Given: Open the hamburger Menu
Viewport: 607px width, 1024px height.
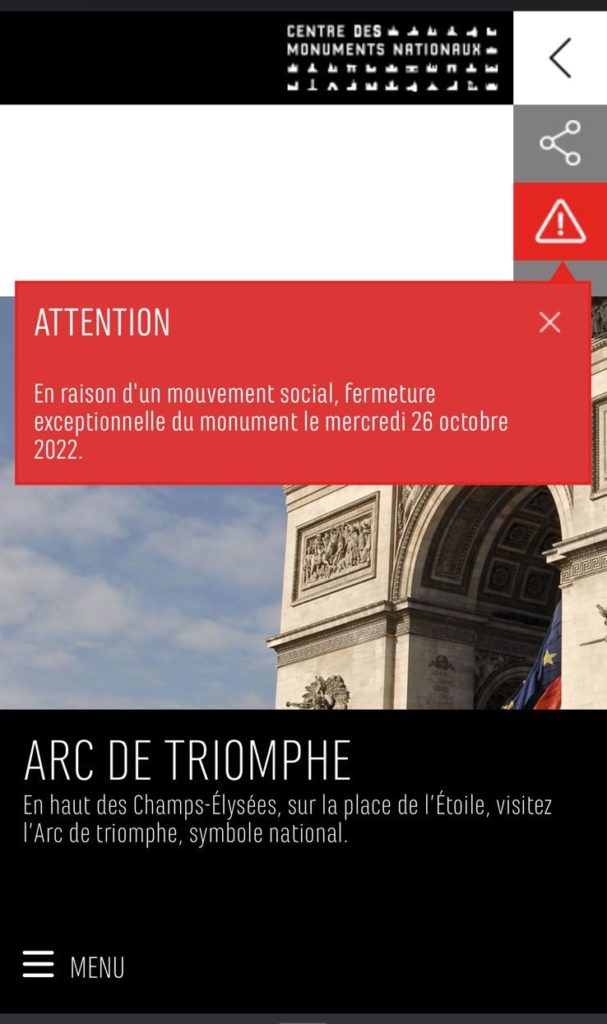Looking at the screenshot, I should click(73, 967).
